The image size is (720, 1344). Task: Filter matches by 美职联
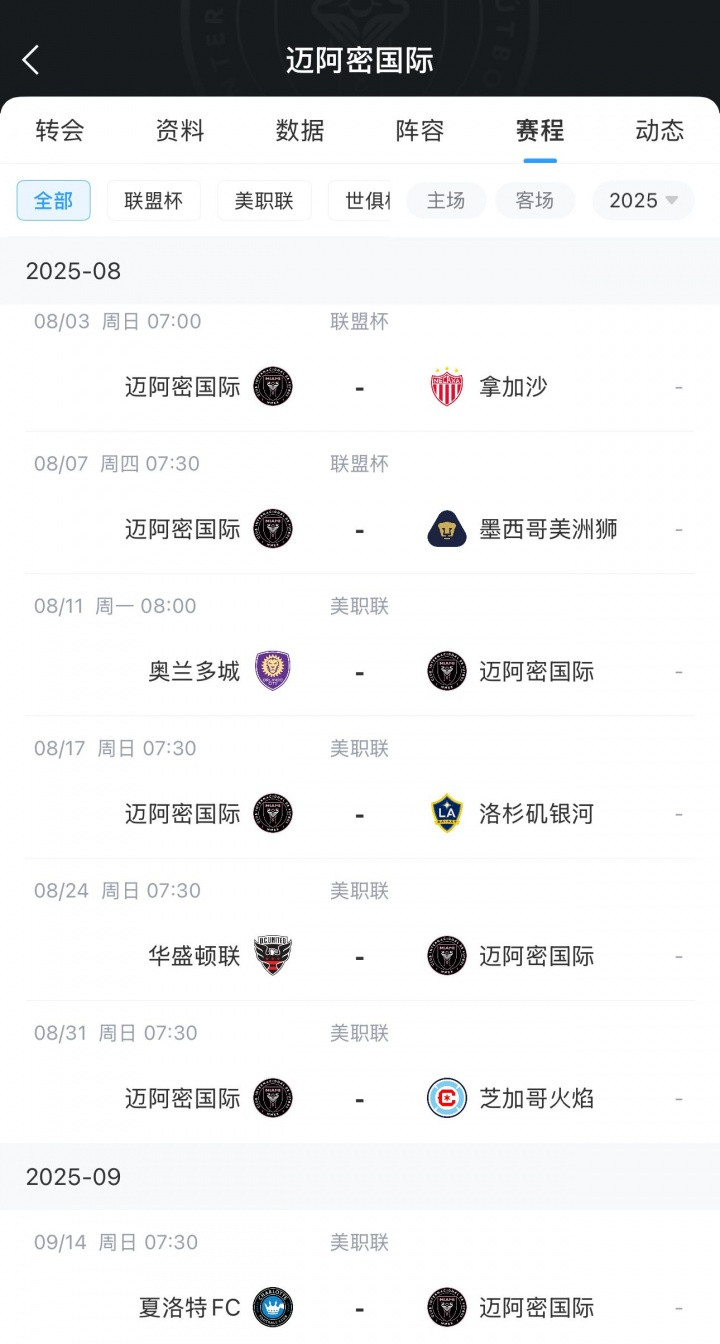tap(264, 200)
